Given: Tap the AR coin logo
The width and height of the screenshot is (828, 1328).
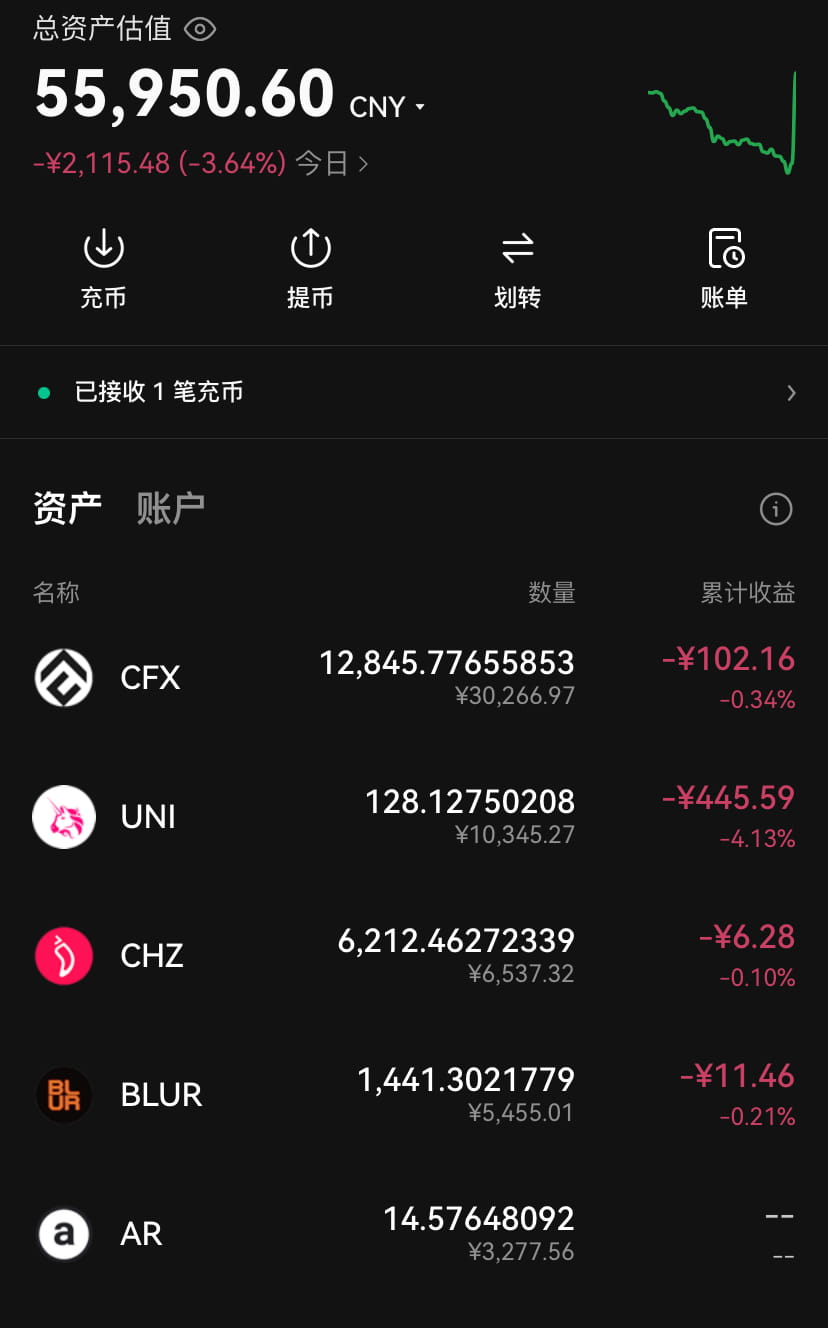Looking at the screenshot, I should click(x=64, y=1233).
